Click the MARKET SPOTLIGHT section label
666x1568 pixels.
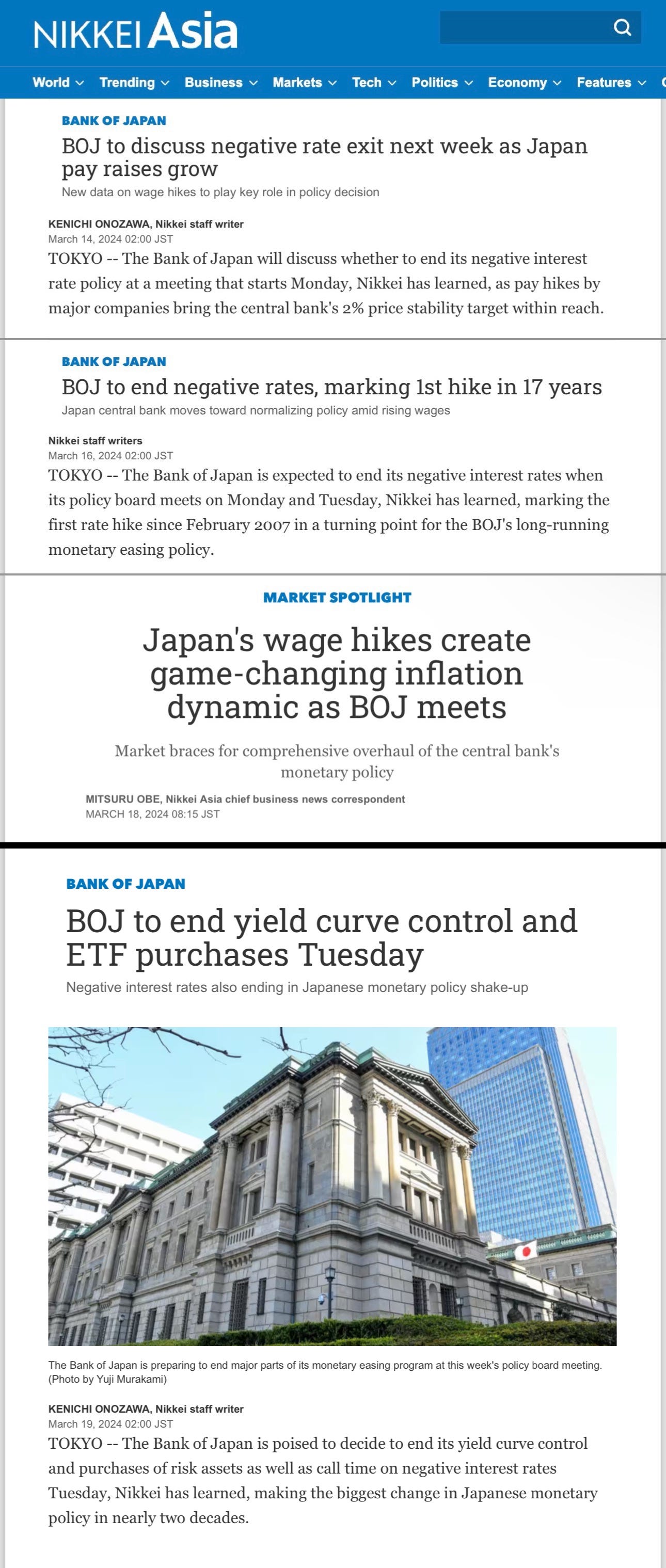[337, 597]
